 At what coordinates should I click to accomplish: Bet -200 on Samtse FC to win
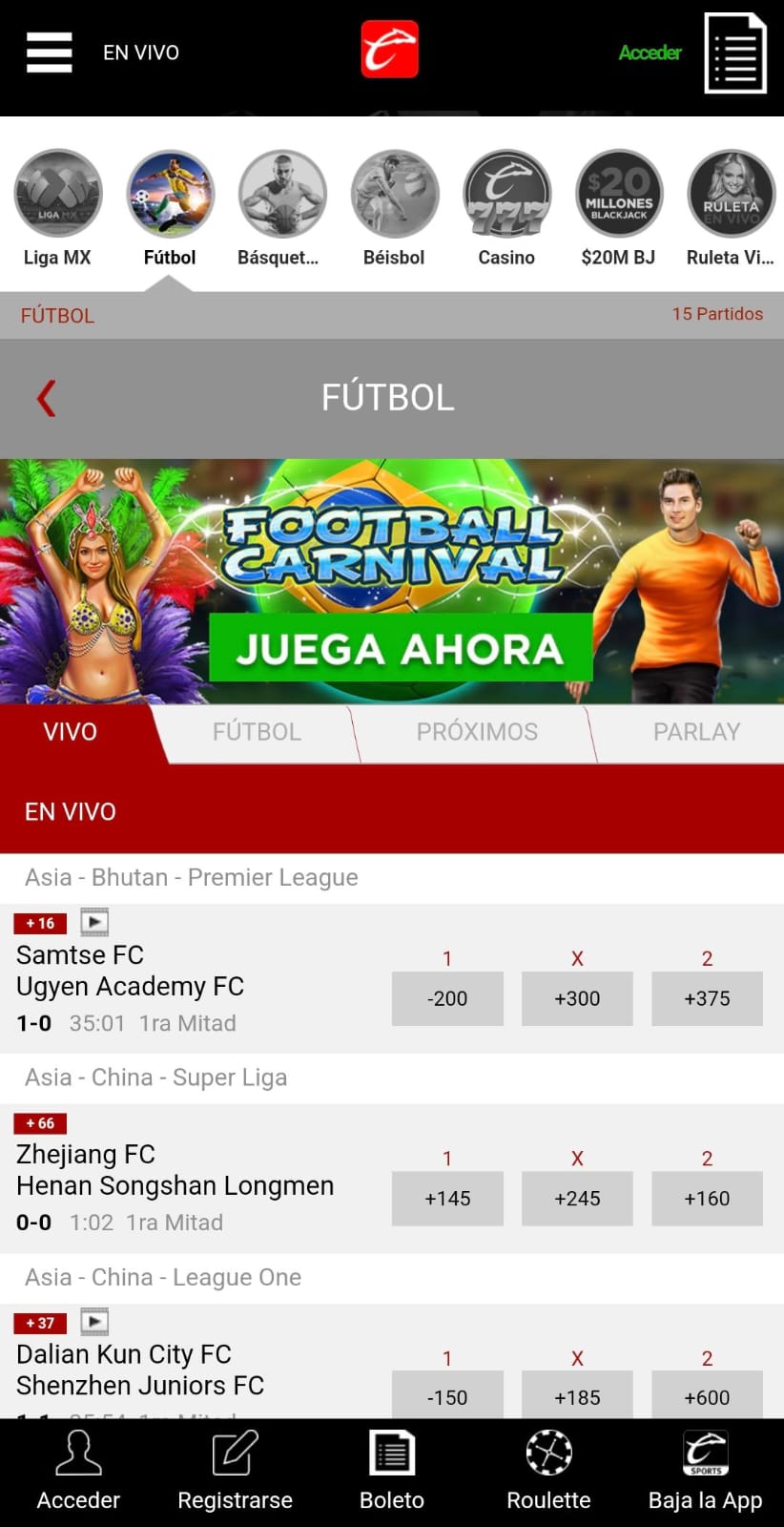click(447, 998)
